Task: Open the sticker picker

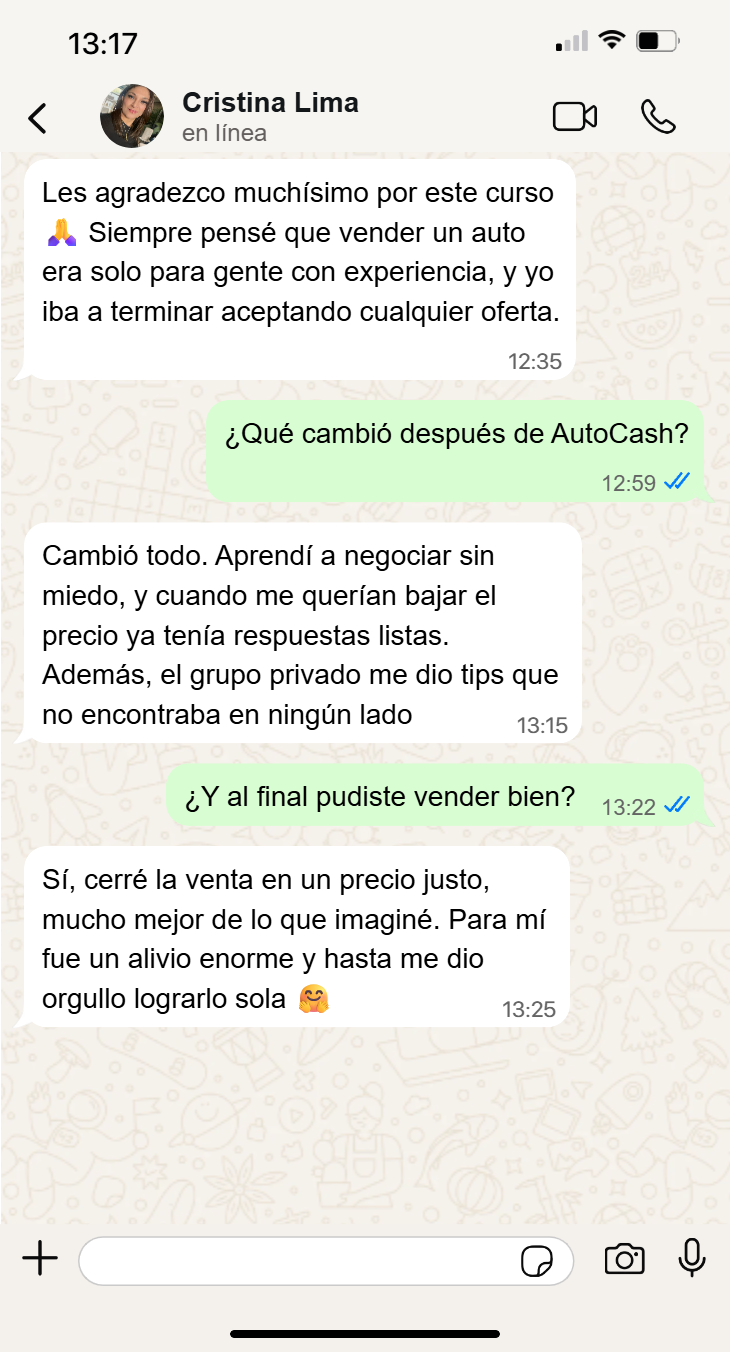Action: [537, 1261]
